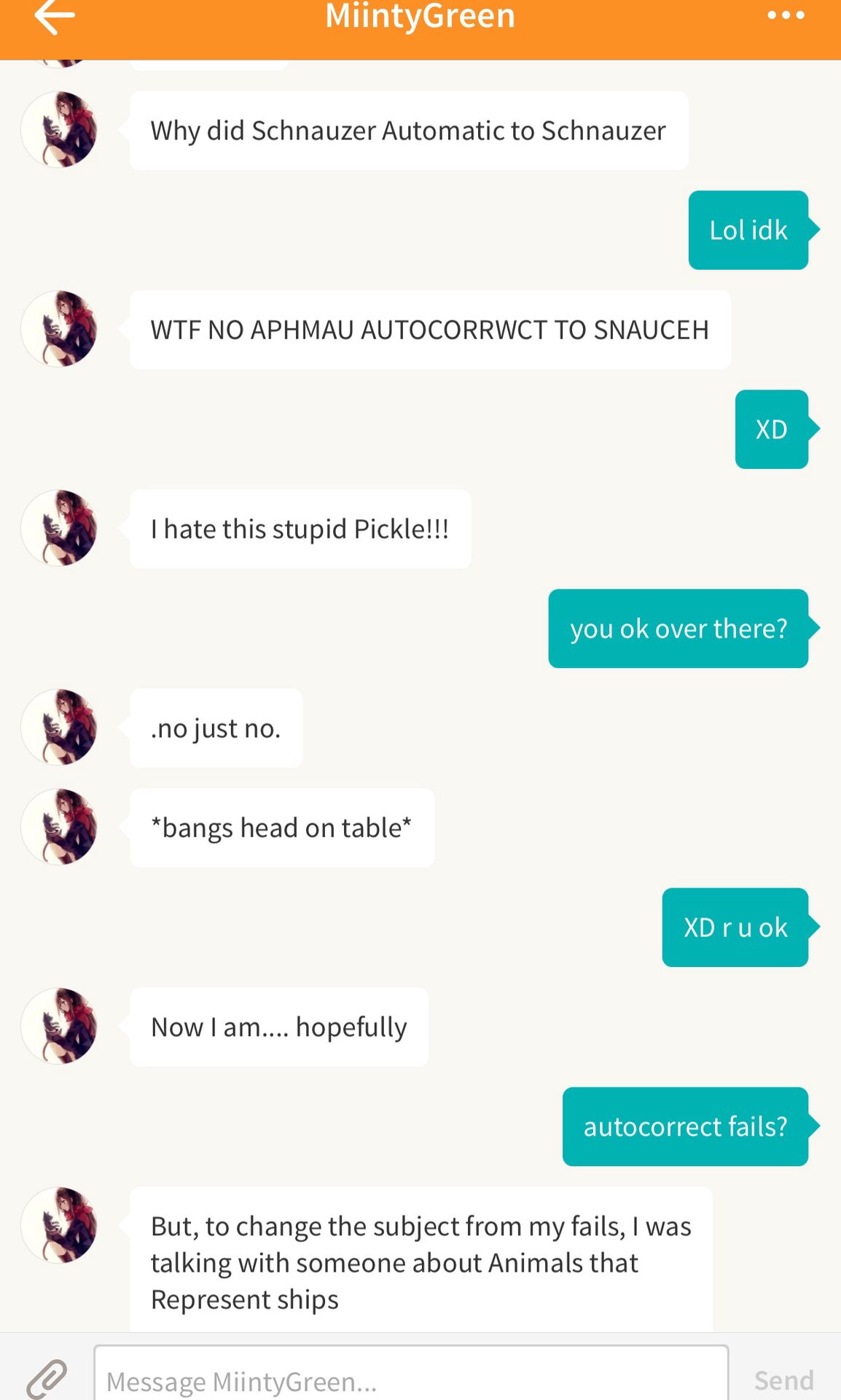Tap the Send button
This screenshot has height=1400, width=841.
[x=783, y=1380]
